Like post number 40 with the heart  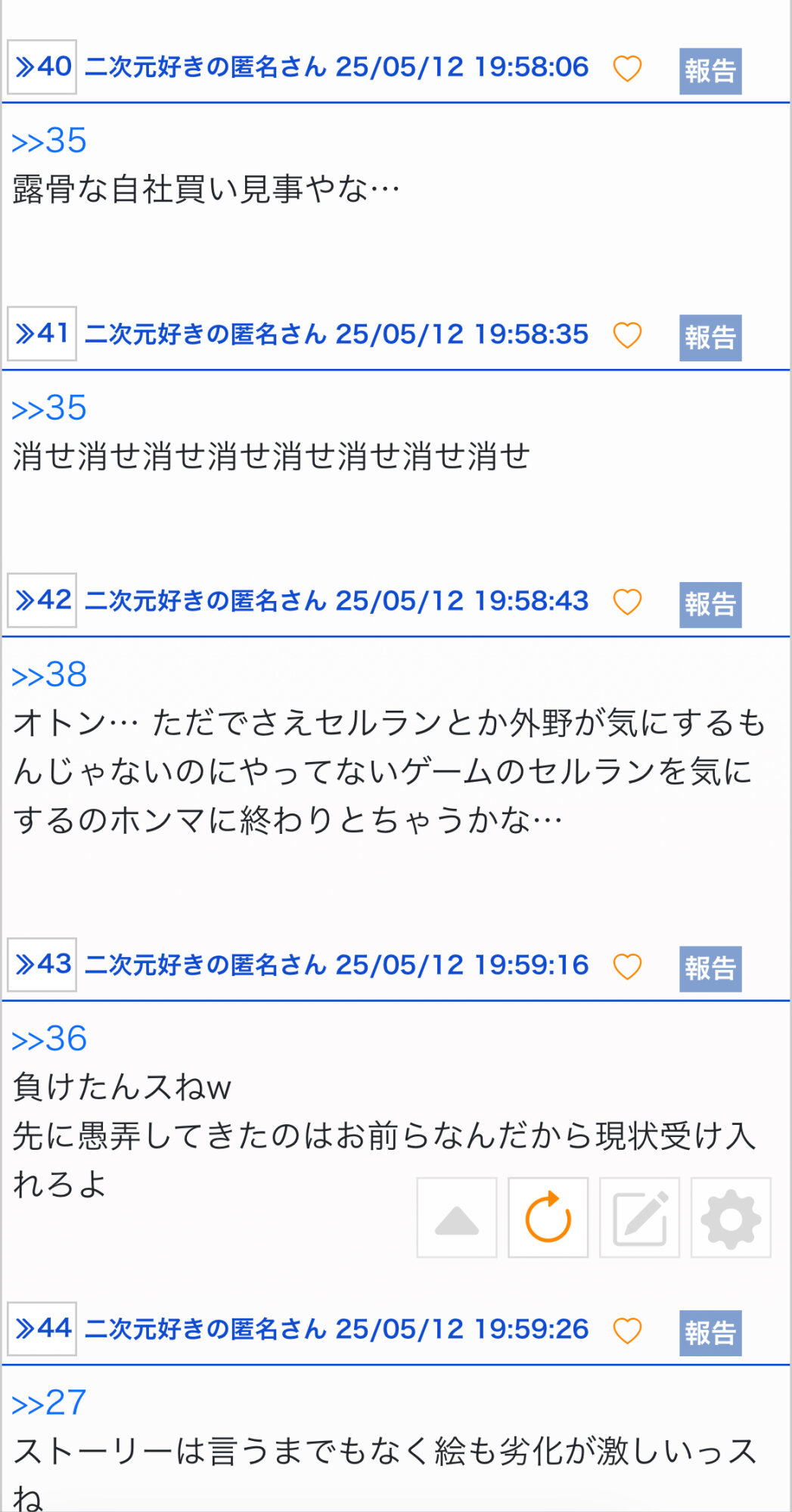(x=627, y=69)
